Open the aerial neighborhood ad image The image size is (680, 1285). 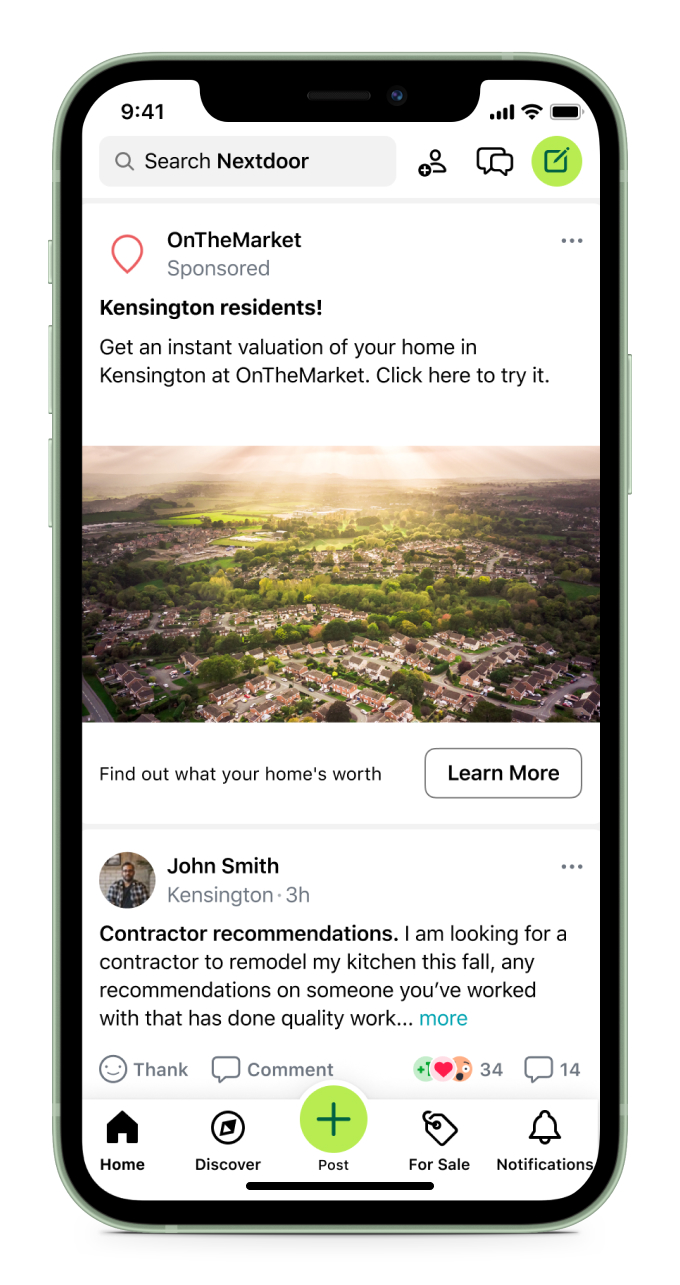point(341,584)
